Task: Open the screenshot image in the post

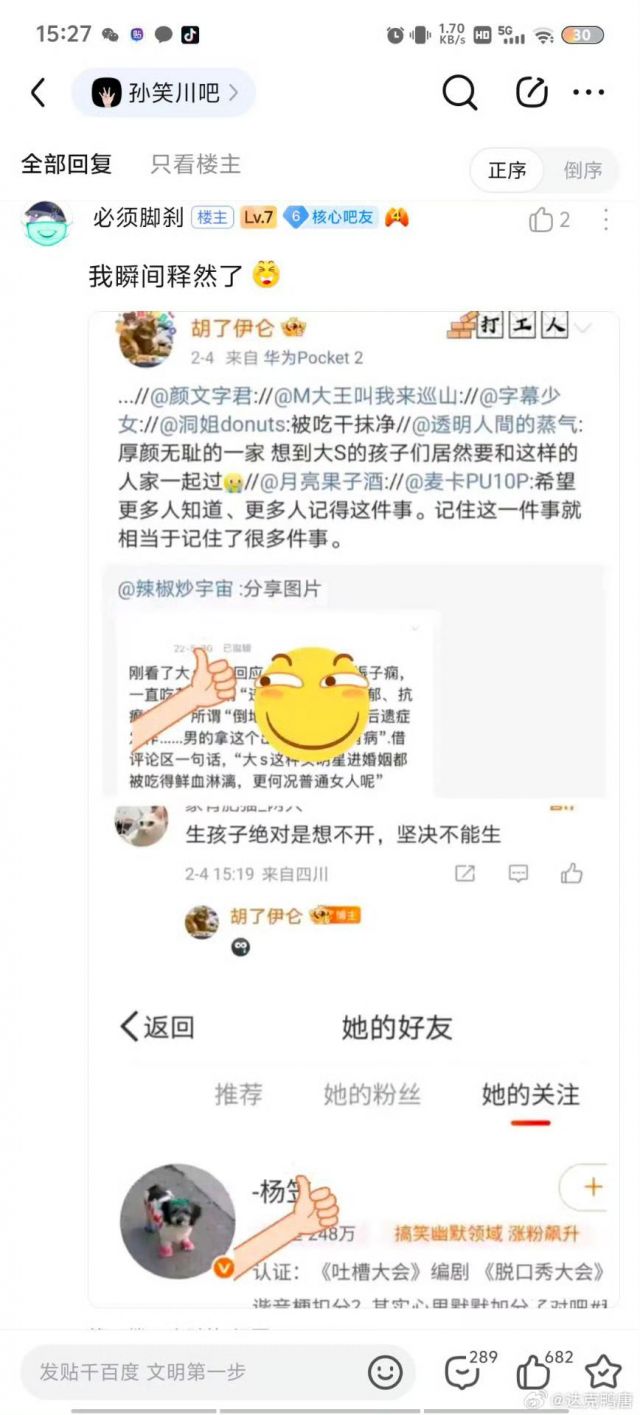Action: pyautogui.click(x=353, y=809)
